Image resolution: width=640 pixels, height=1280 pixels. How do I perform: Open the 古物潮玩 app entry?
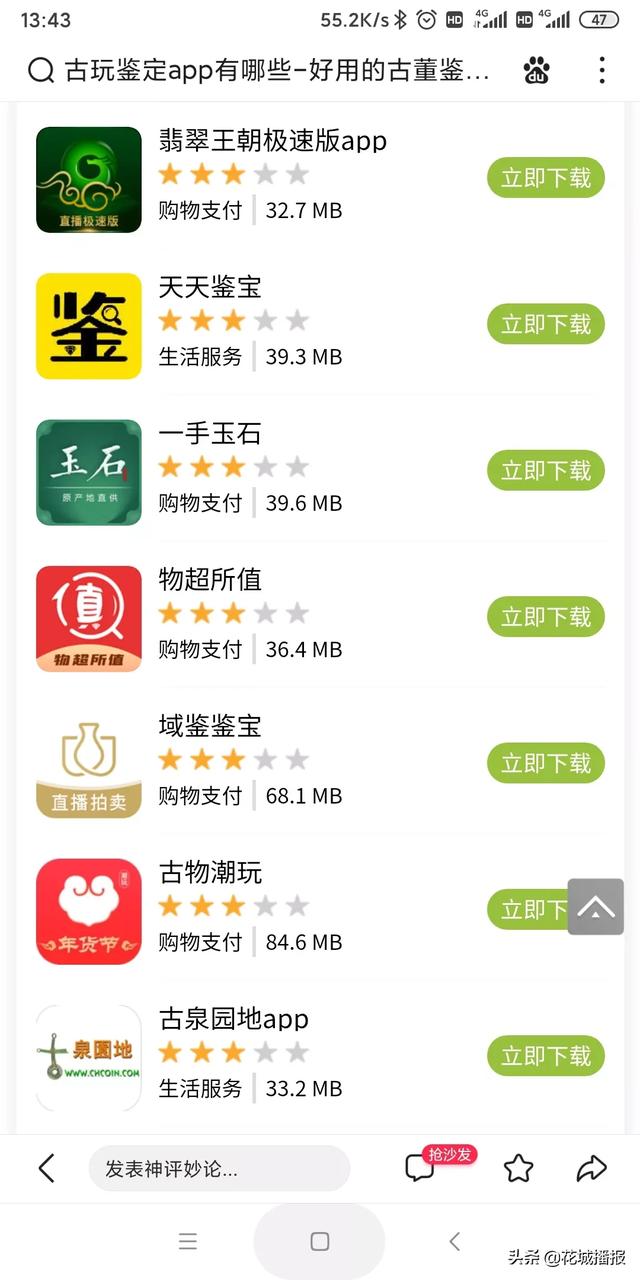point(211,872)
